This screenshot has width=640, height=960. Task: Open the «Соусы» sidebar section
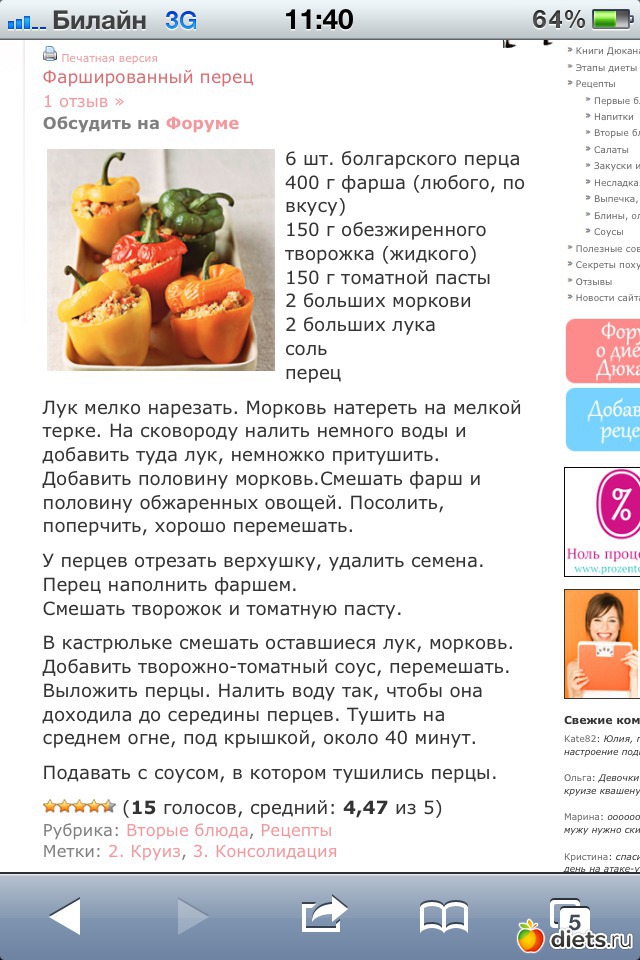coord(609,231)
